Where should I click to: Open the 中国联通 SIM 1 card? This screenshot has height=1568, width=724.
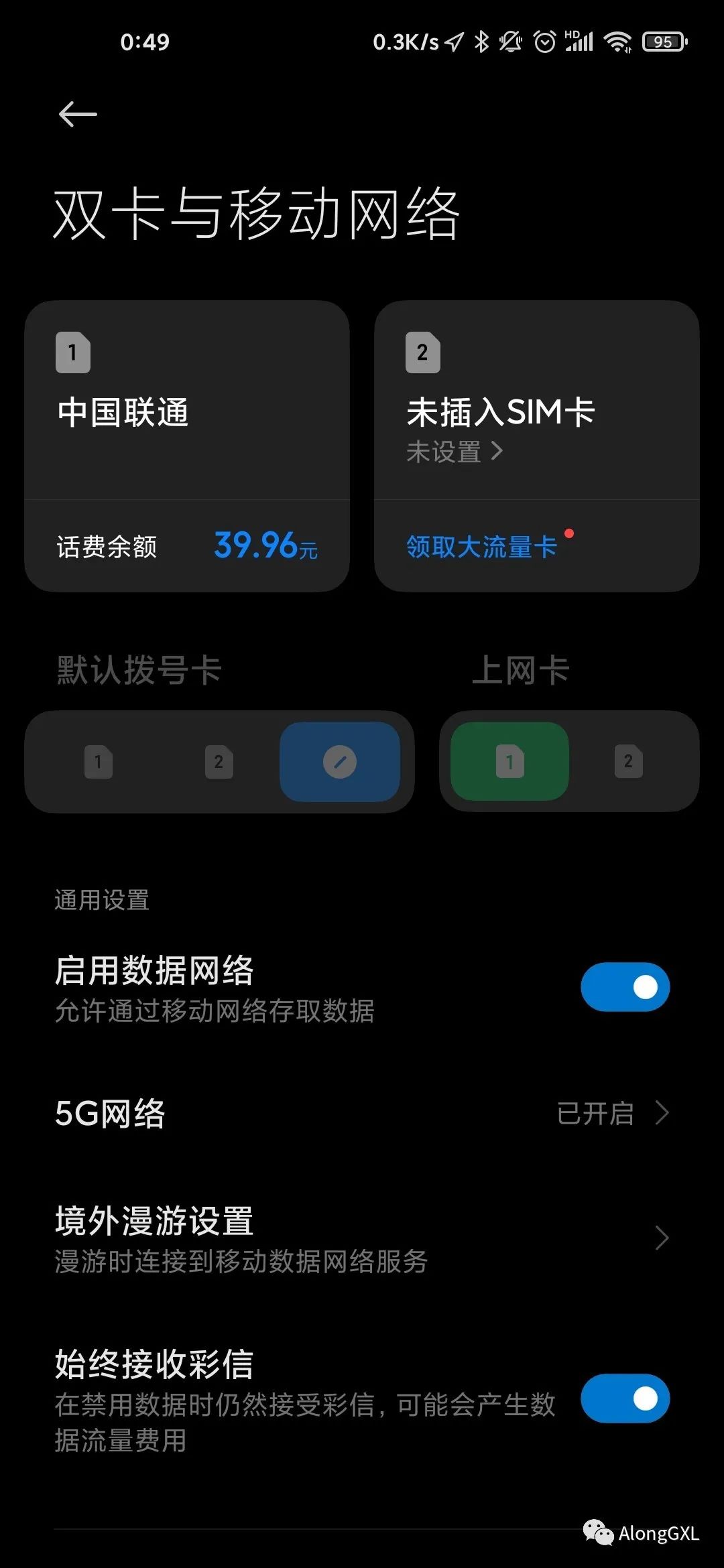(186, 402)
